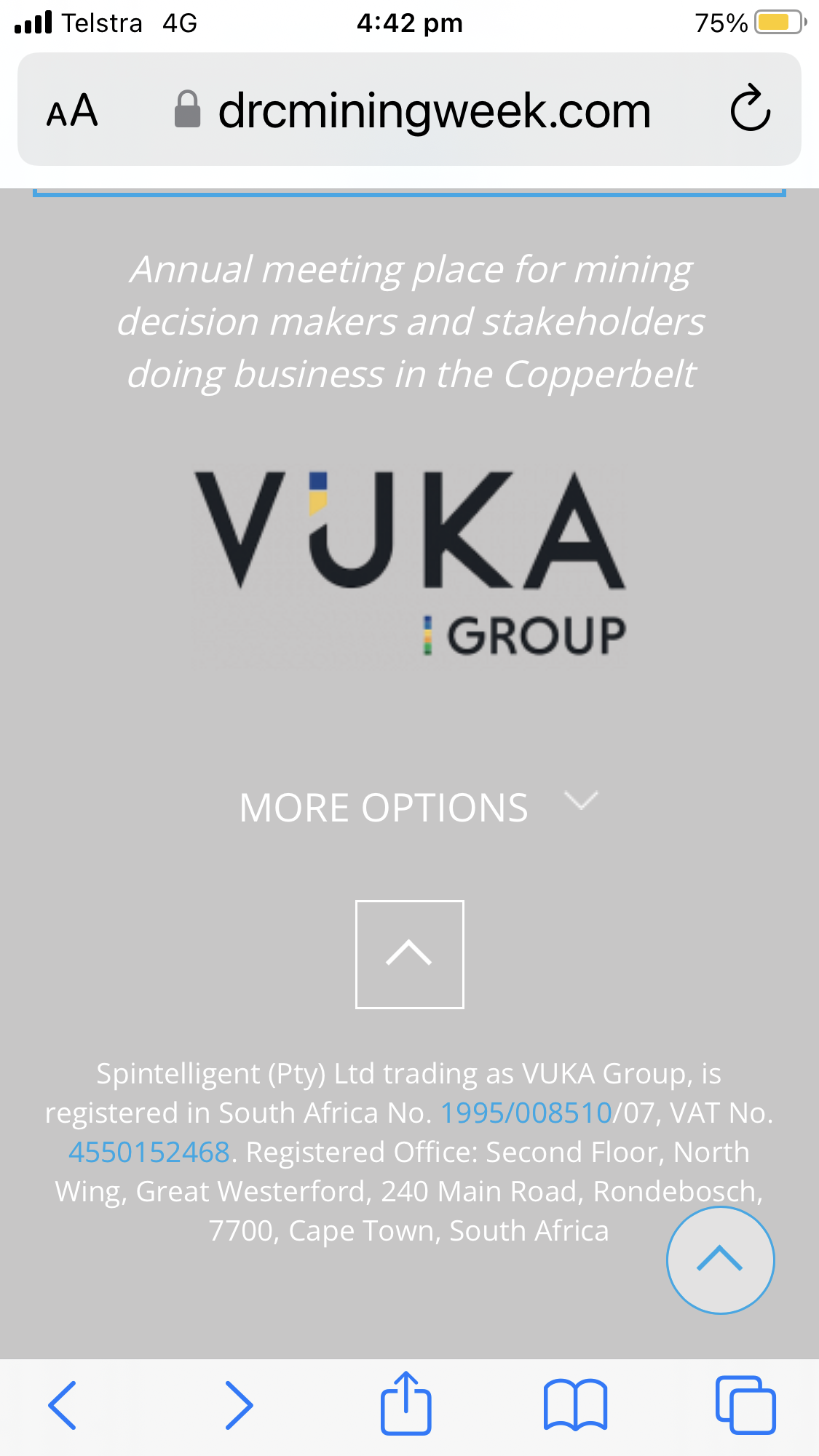Show all open browser tabs
819x1456 pixels.
pos(745,1404)
